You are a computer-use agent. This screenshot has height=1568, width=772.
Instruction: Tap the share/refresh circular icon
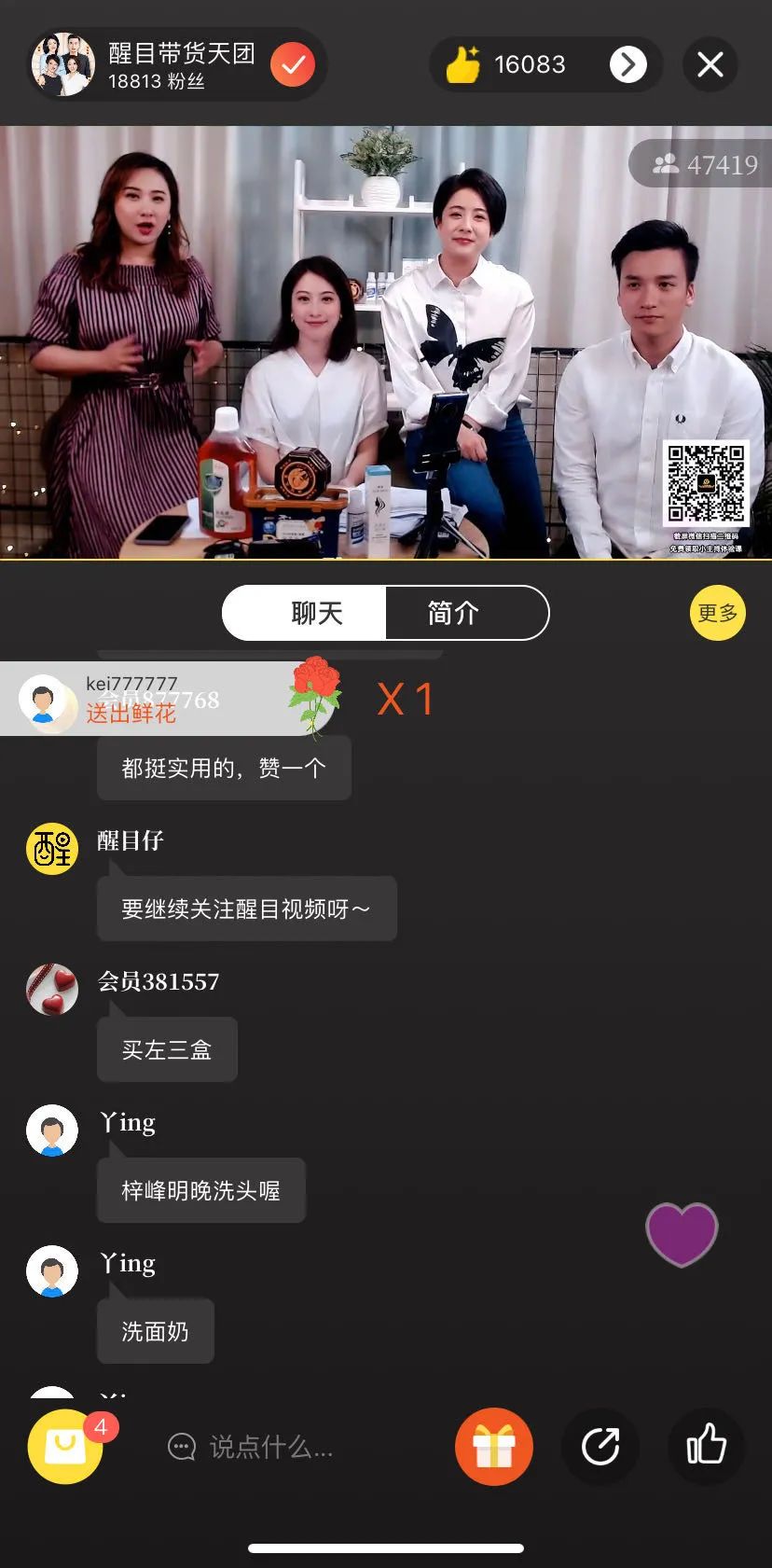600,1447
